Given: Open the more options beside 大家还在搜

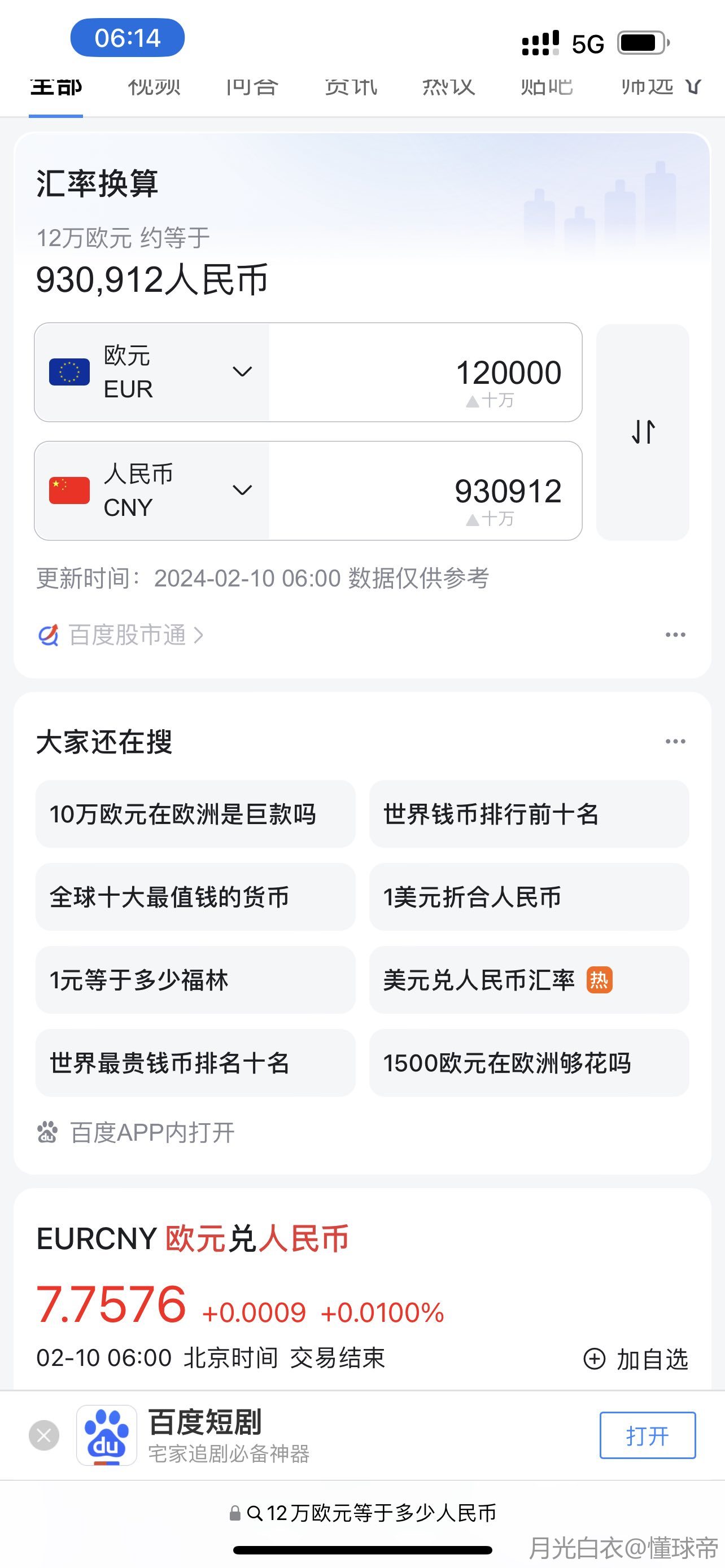Looking at the screenshot, I should [675, 742].
